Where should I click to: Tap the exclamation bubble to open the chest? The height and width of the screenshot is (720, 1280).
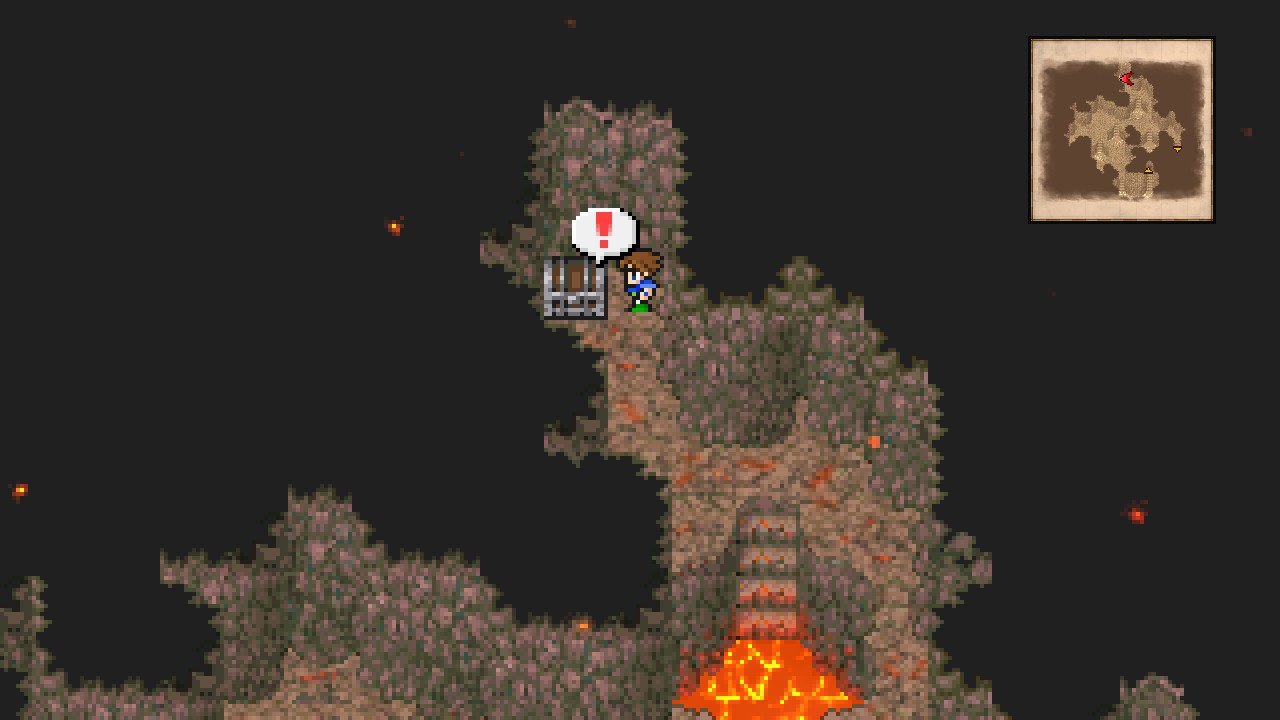603,232
